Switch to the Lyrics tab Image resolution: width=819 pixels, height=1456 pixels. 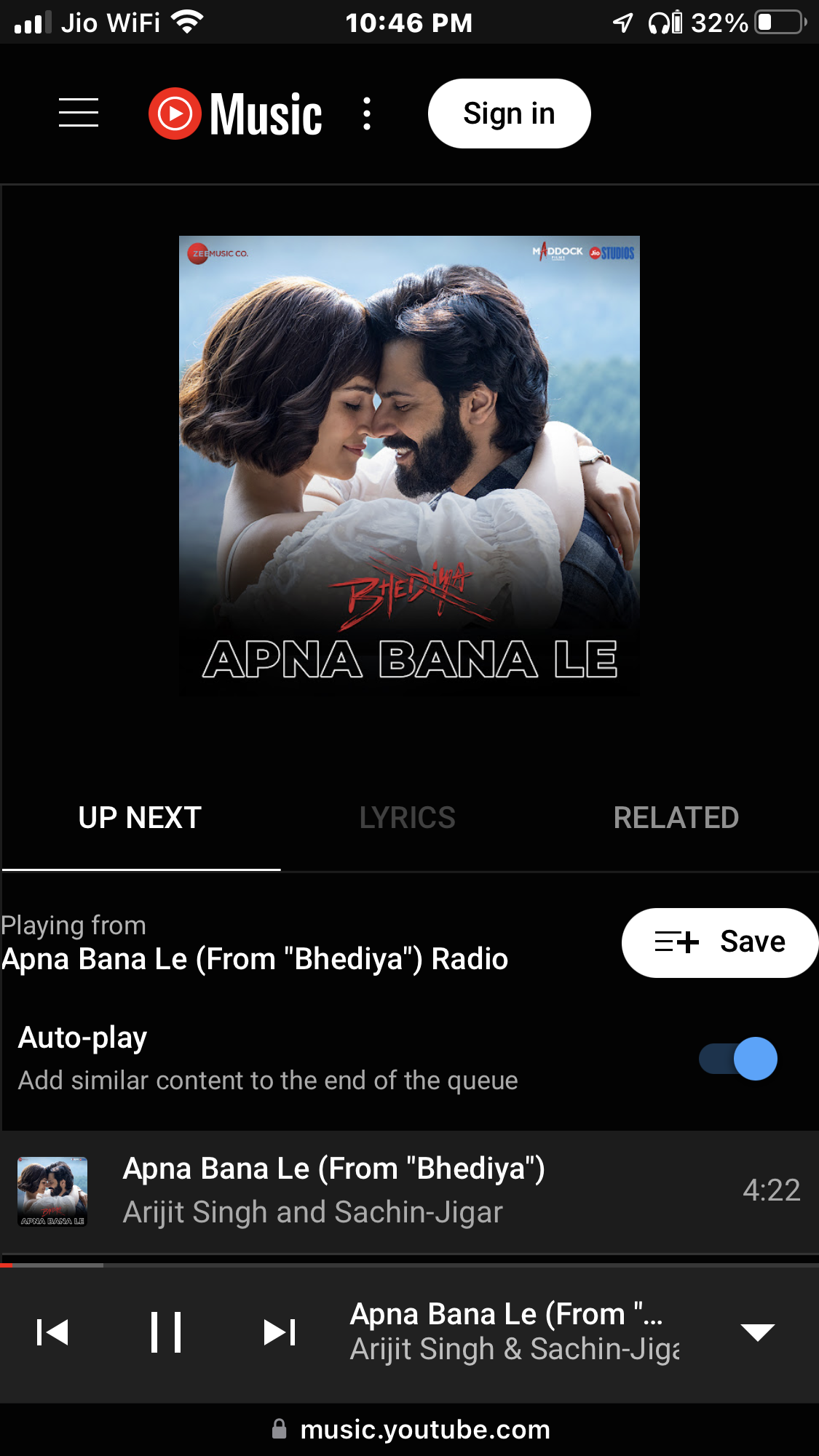coord(407,818)
